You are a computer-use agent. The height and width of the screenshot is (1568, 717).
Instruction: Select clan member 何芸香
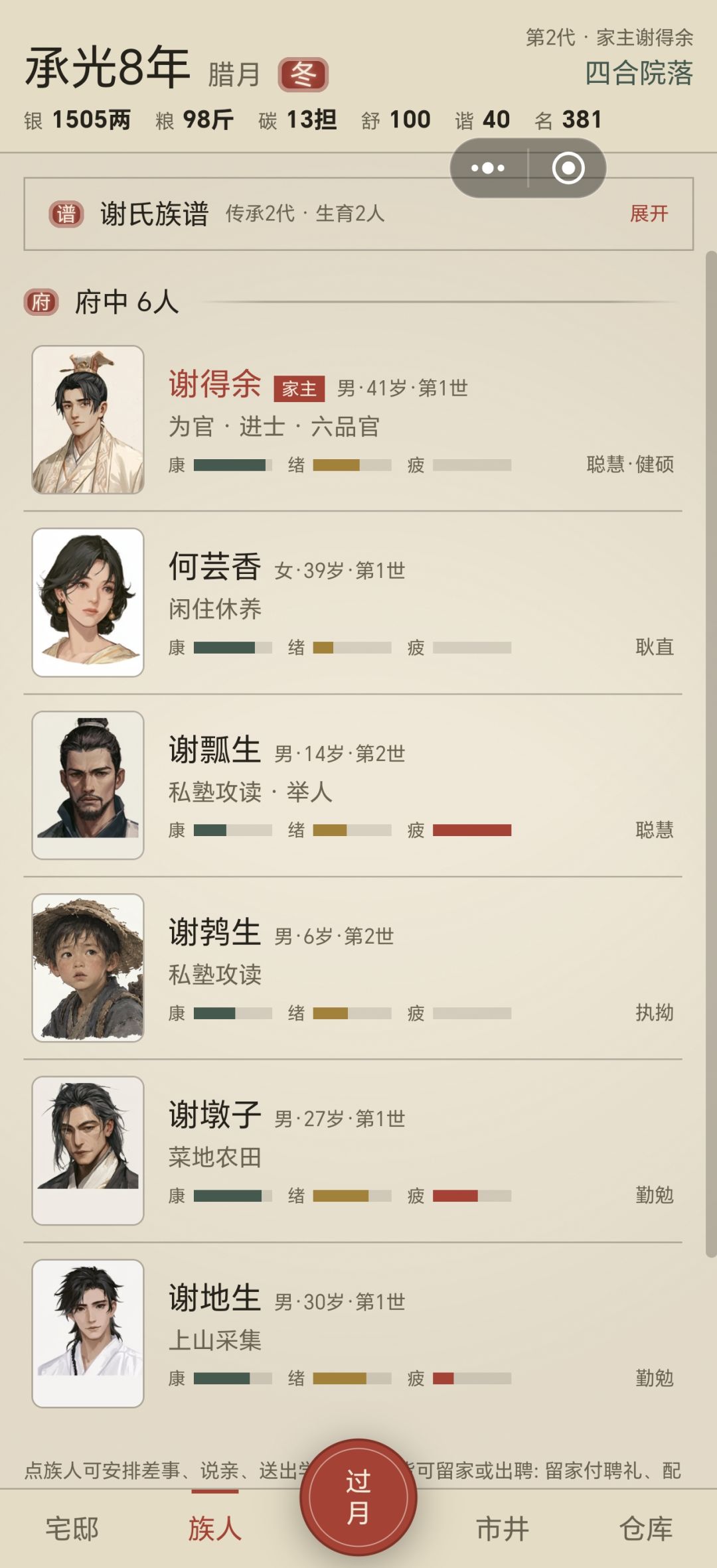(x=353, y=603)
